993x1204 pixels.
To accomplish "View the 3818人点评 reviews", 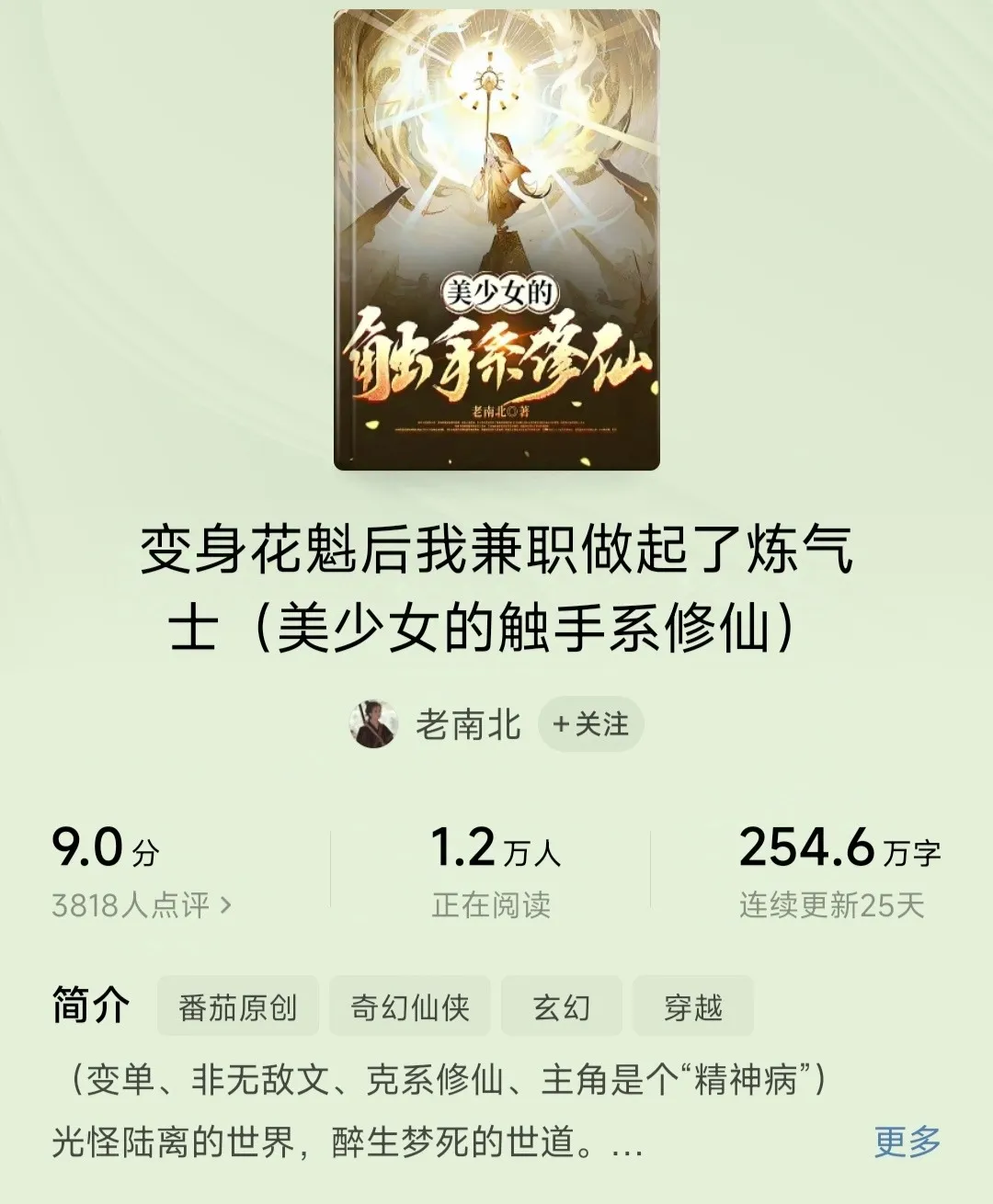I will pyautogui.click(x=142, y=905).
